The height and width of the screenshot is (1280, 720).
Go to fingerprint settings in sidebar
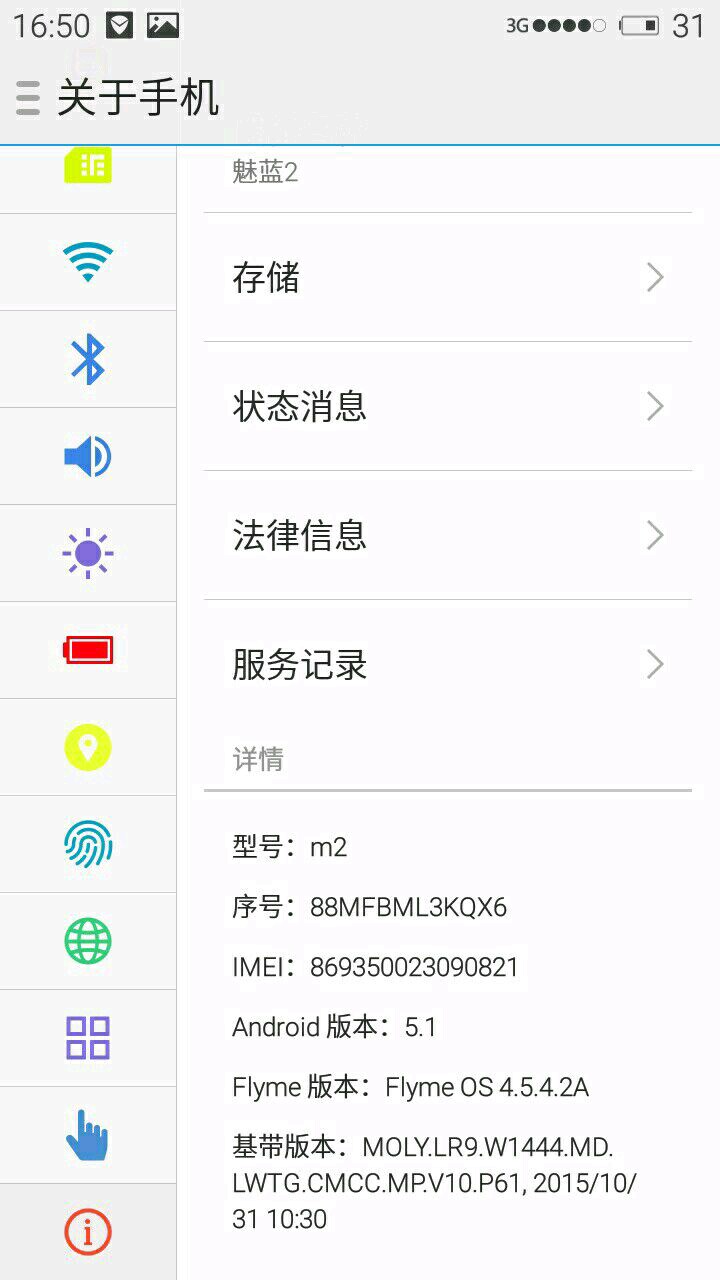pos(88,844)
